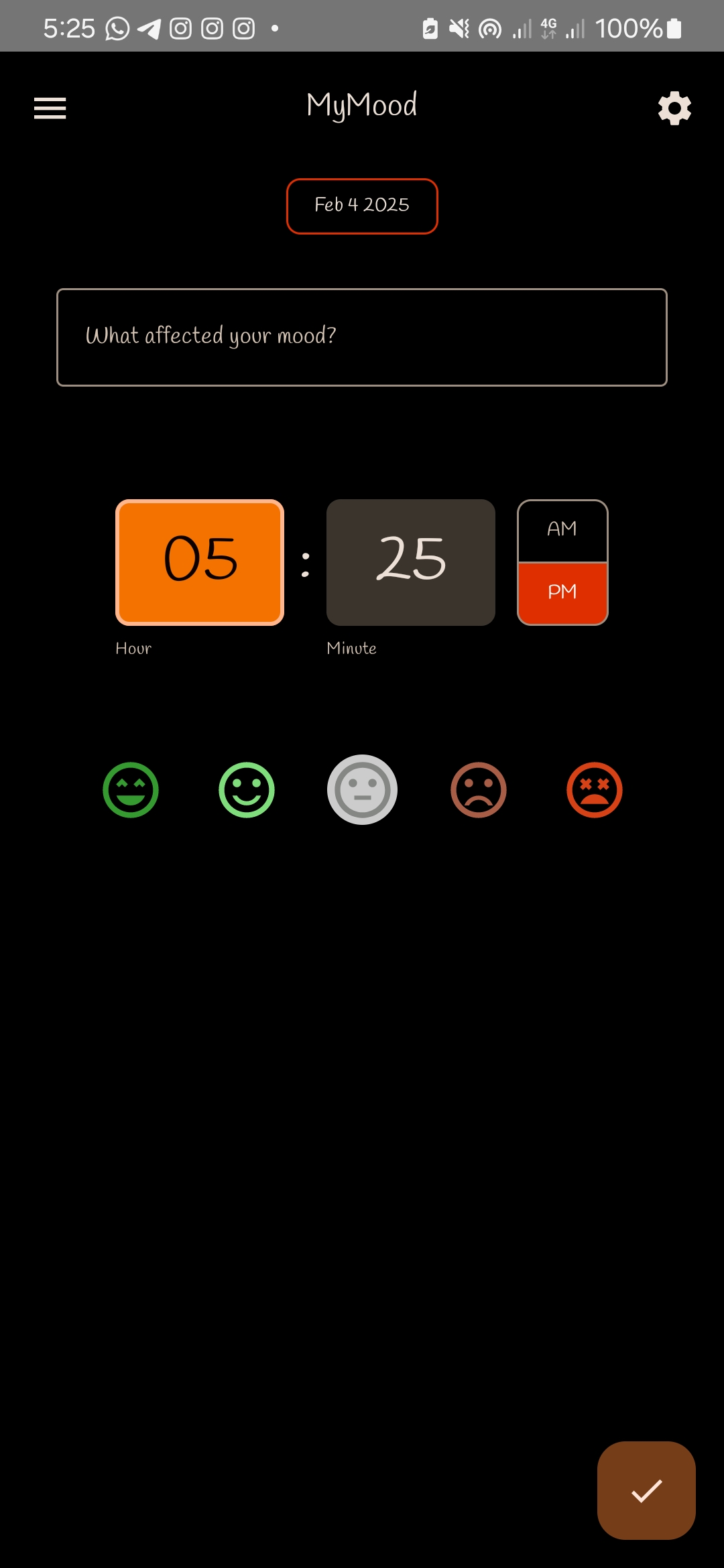The height and width of the screenshot is (1568, 724).
Task: Select the gray neutral mood face
Action: tap(362, 790)
